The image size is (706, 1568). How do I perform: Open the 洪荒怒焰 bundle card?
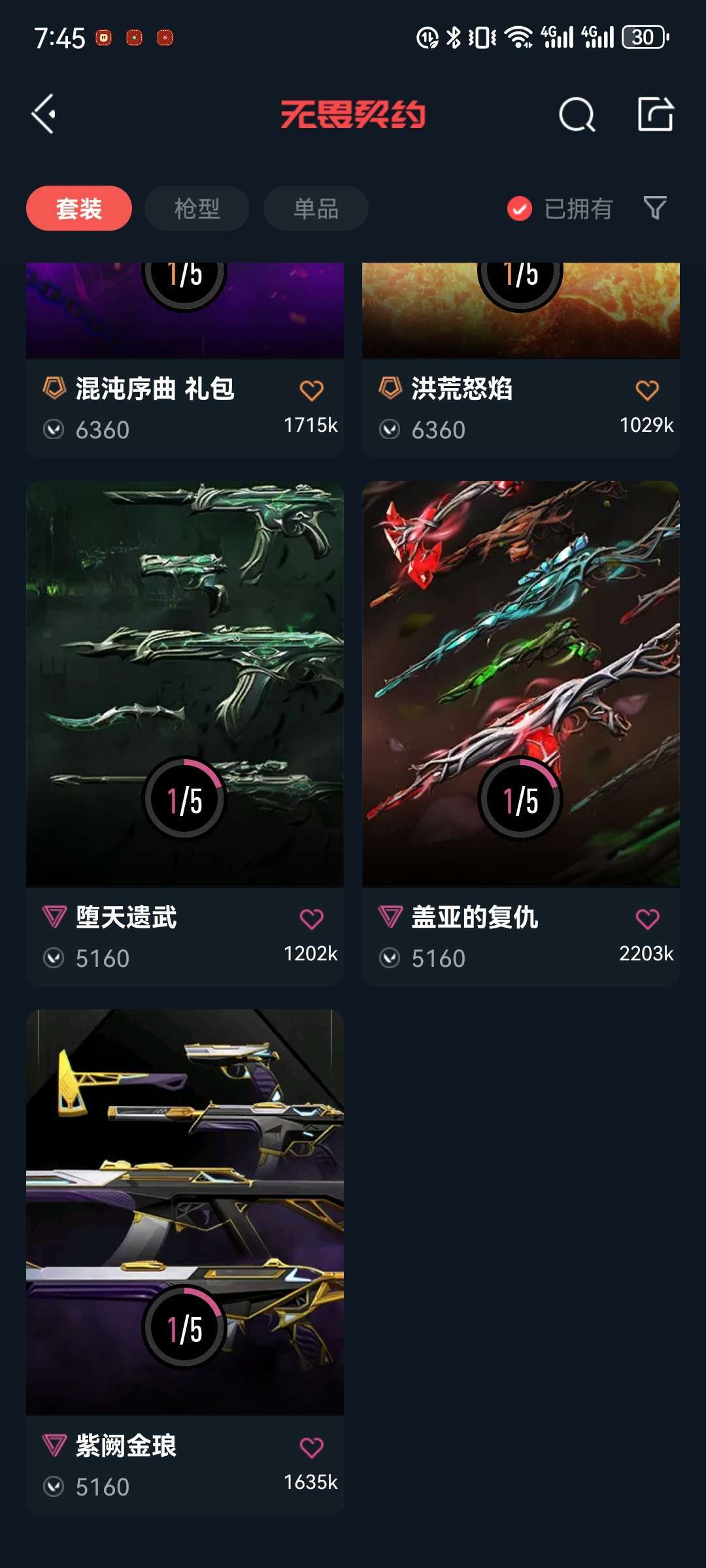coord(521,360)
